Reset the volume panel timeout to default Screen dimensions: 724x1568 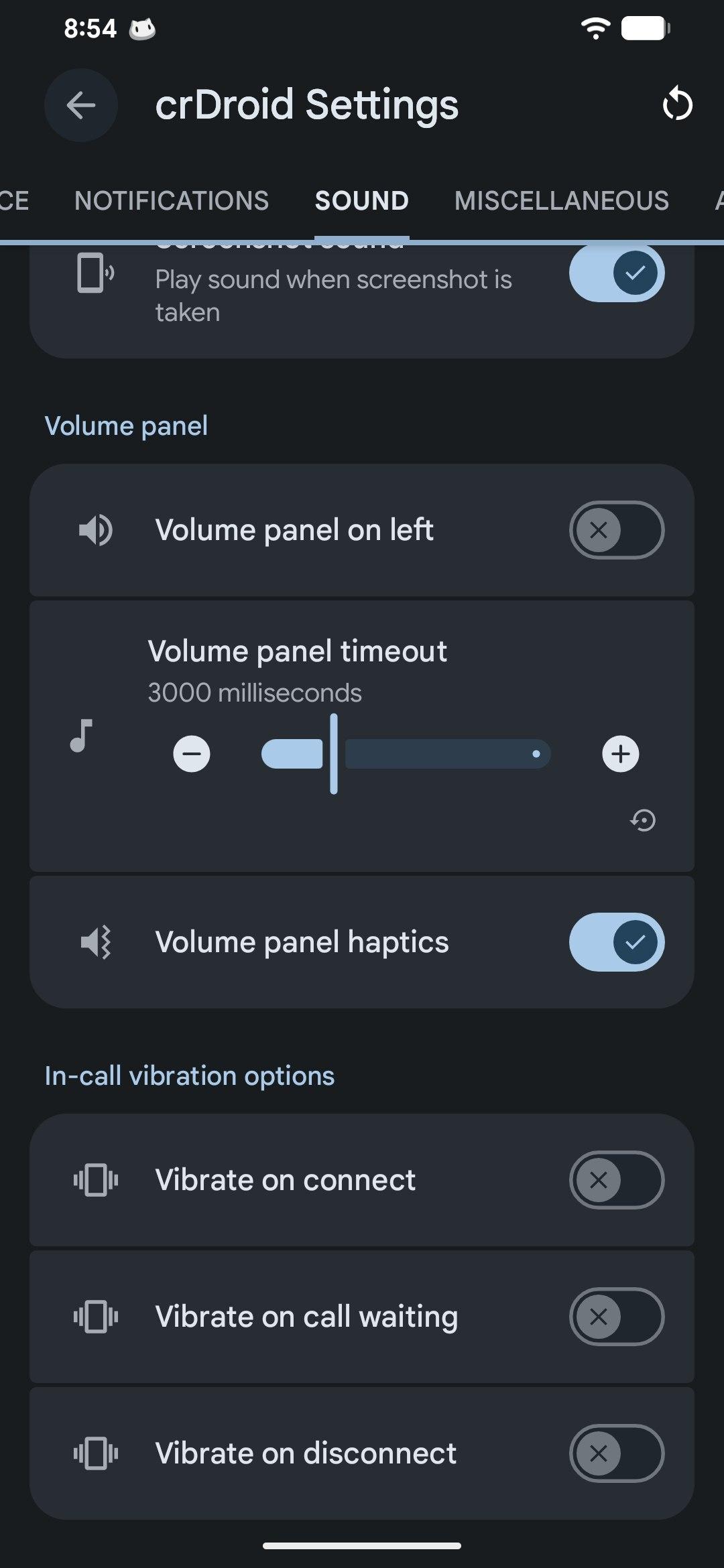coord(643,820)
